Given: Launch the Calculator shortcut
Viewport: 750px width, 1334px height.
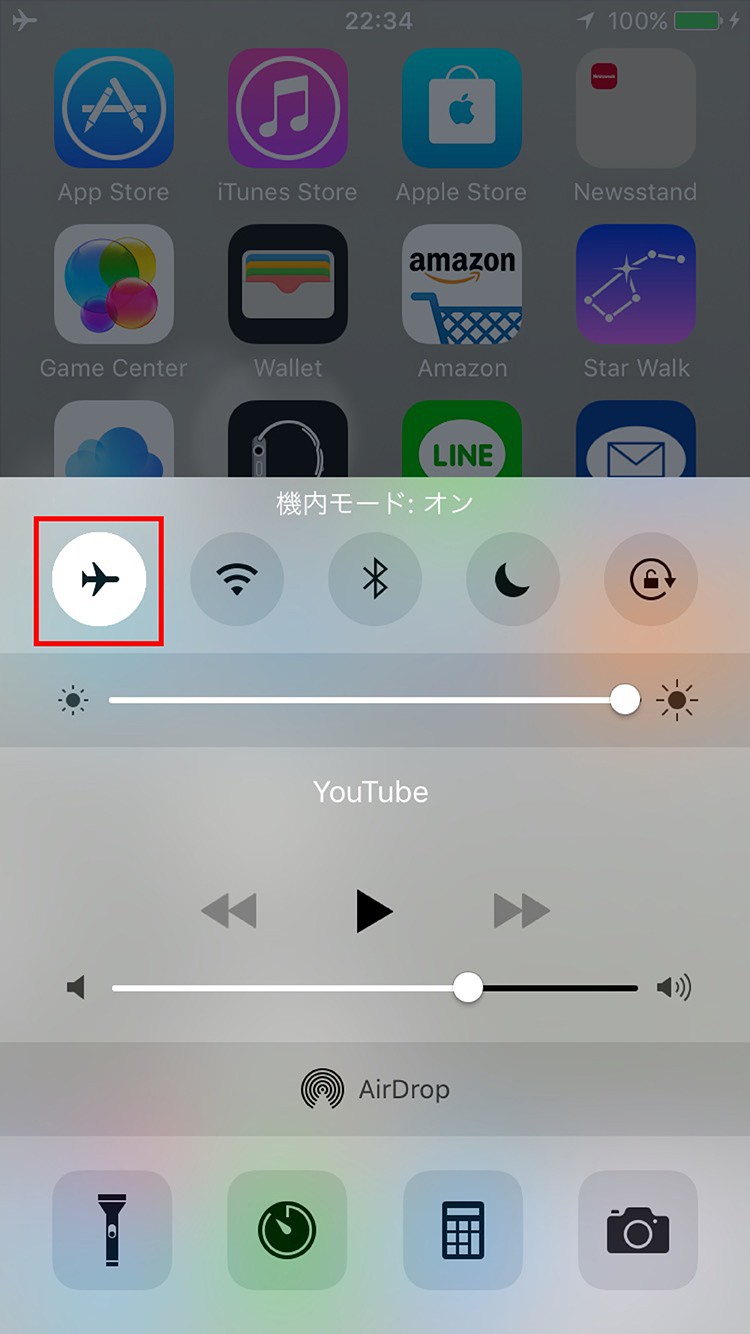Looking at the screenshot, I should (463, 1230).
